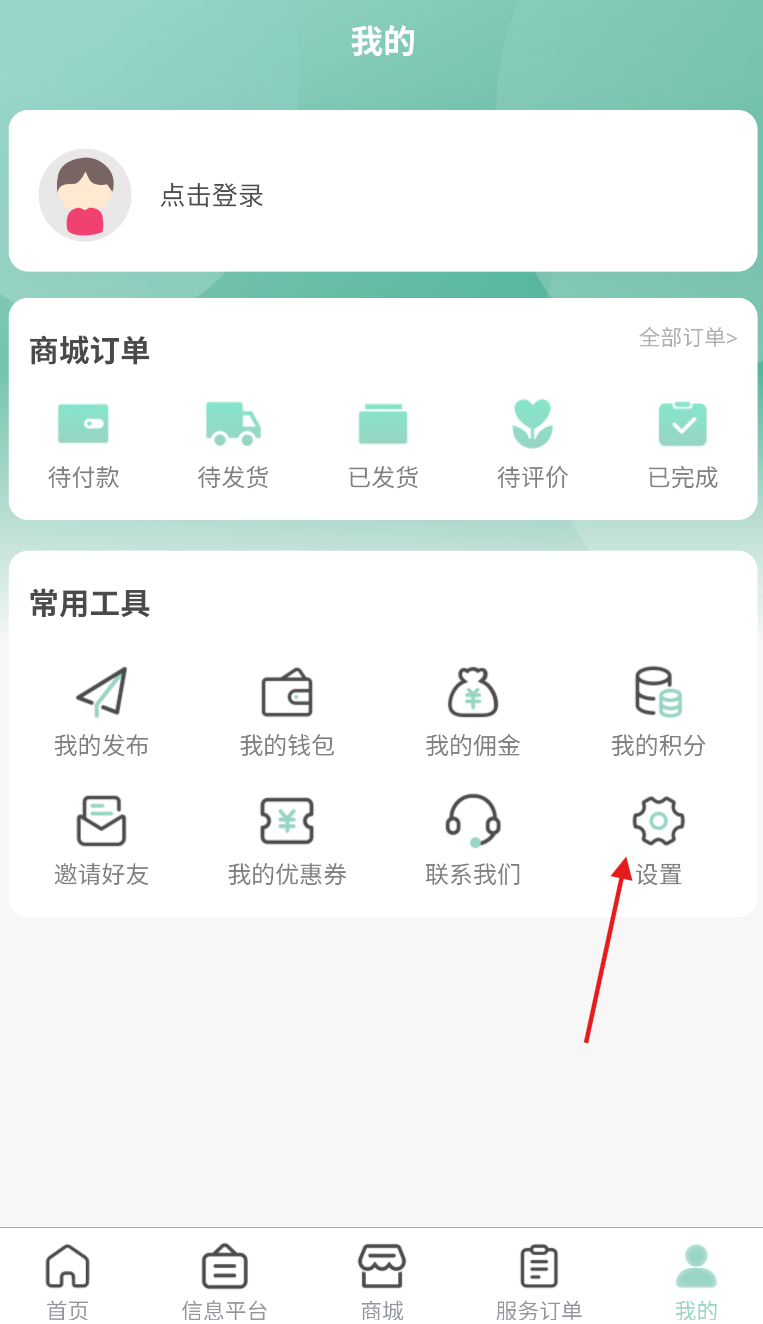
Task: Open the profile avatar
Action: 85,196
